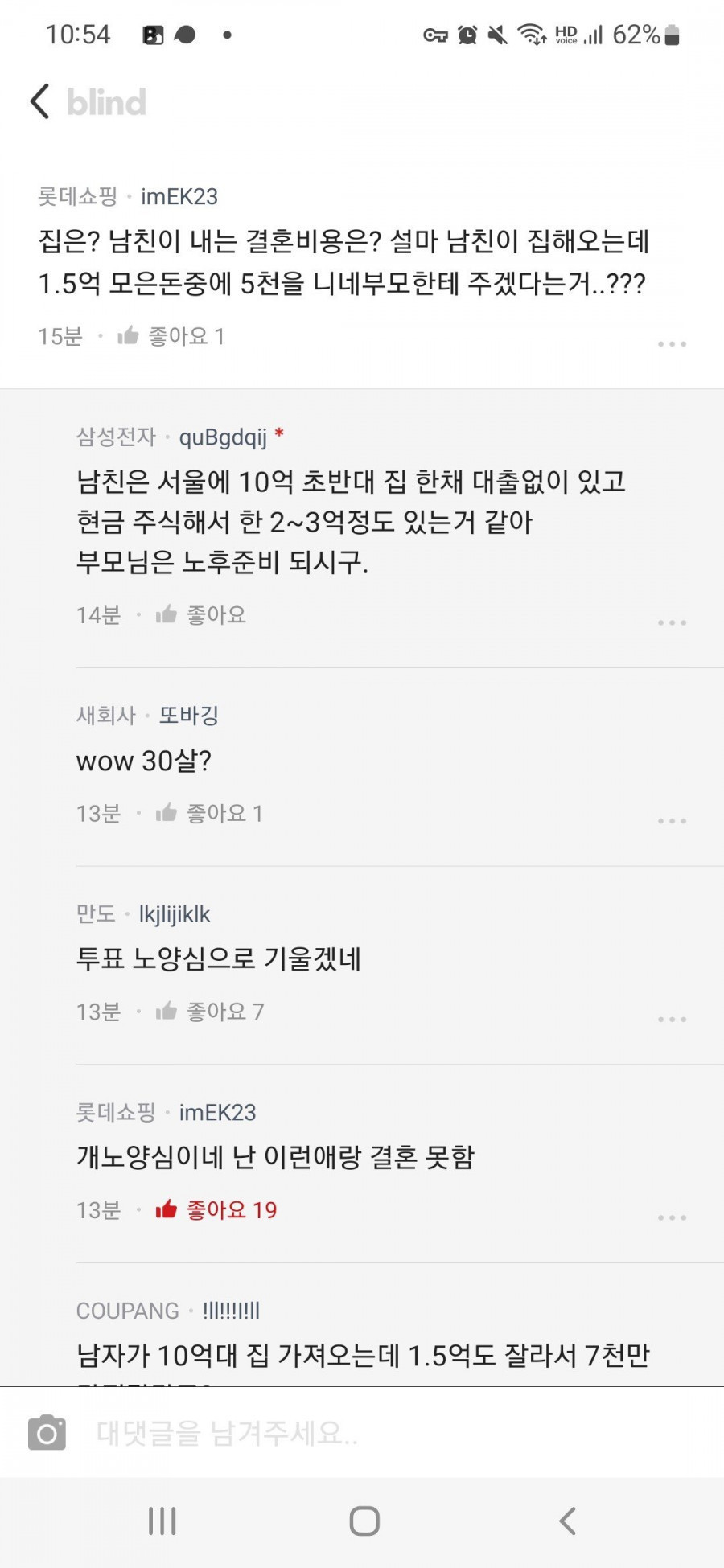Open more options on quBgdqij's reply
The width and height of the screenshot is (724, 1568).
pyautogui.click(x=672, y=622)
